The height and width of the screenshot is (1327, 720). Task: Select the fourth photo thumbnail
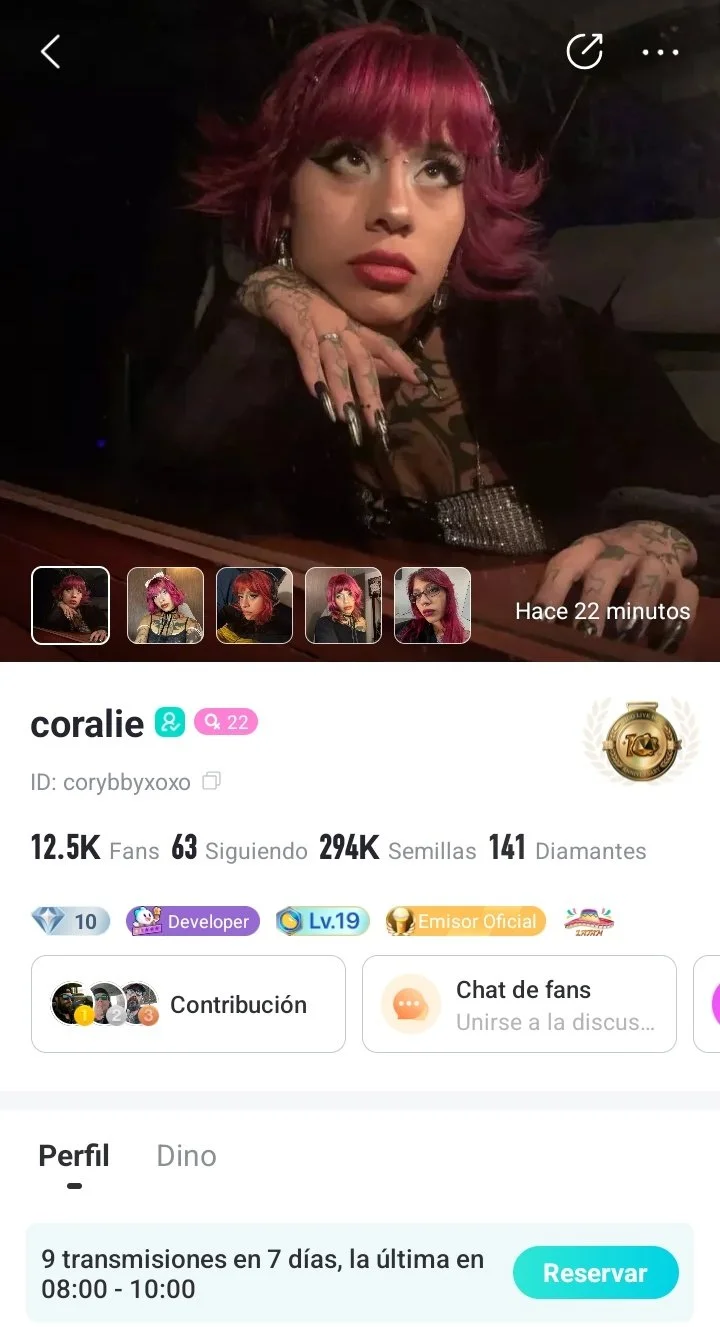point(343,605)
